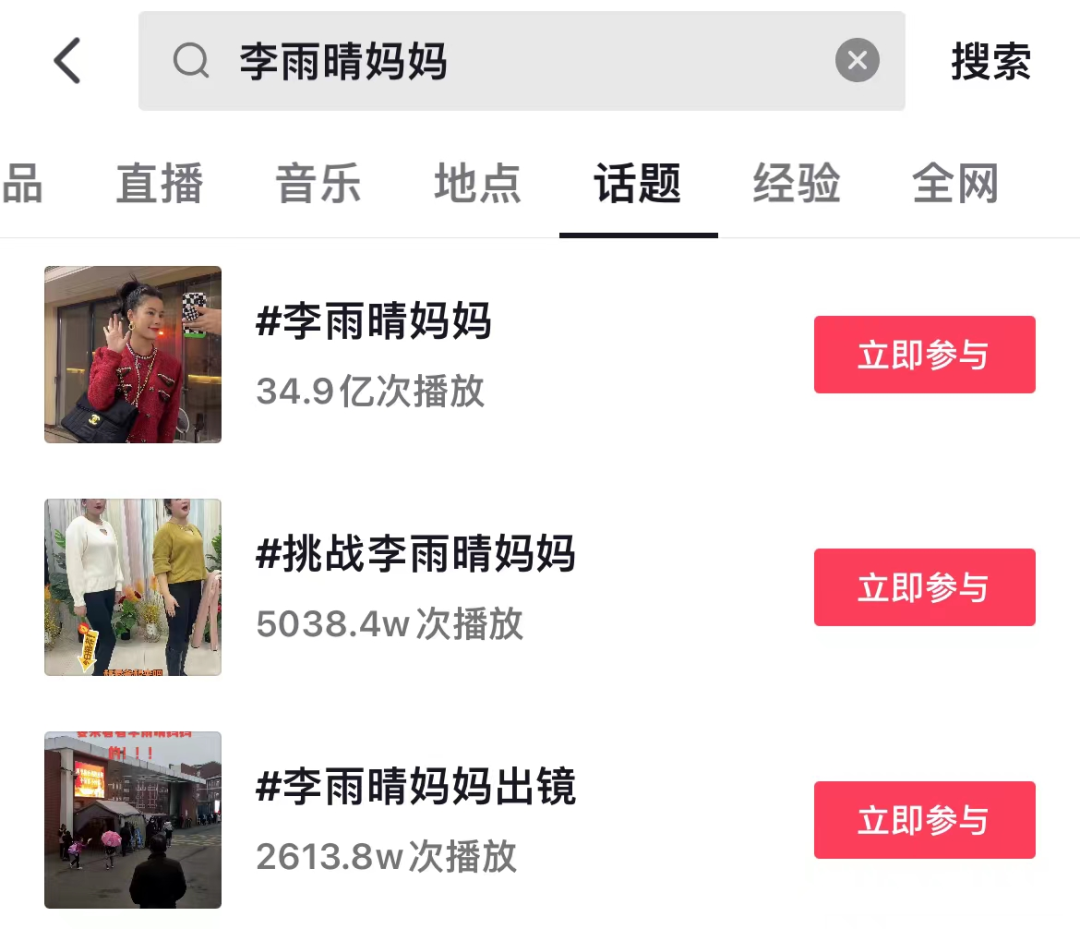Switch to the 全网 tab
This screenshot has width=1080, height=929.
[955, 185]
